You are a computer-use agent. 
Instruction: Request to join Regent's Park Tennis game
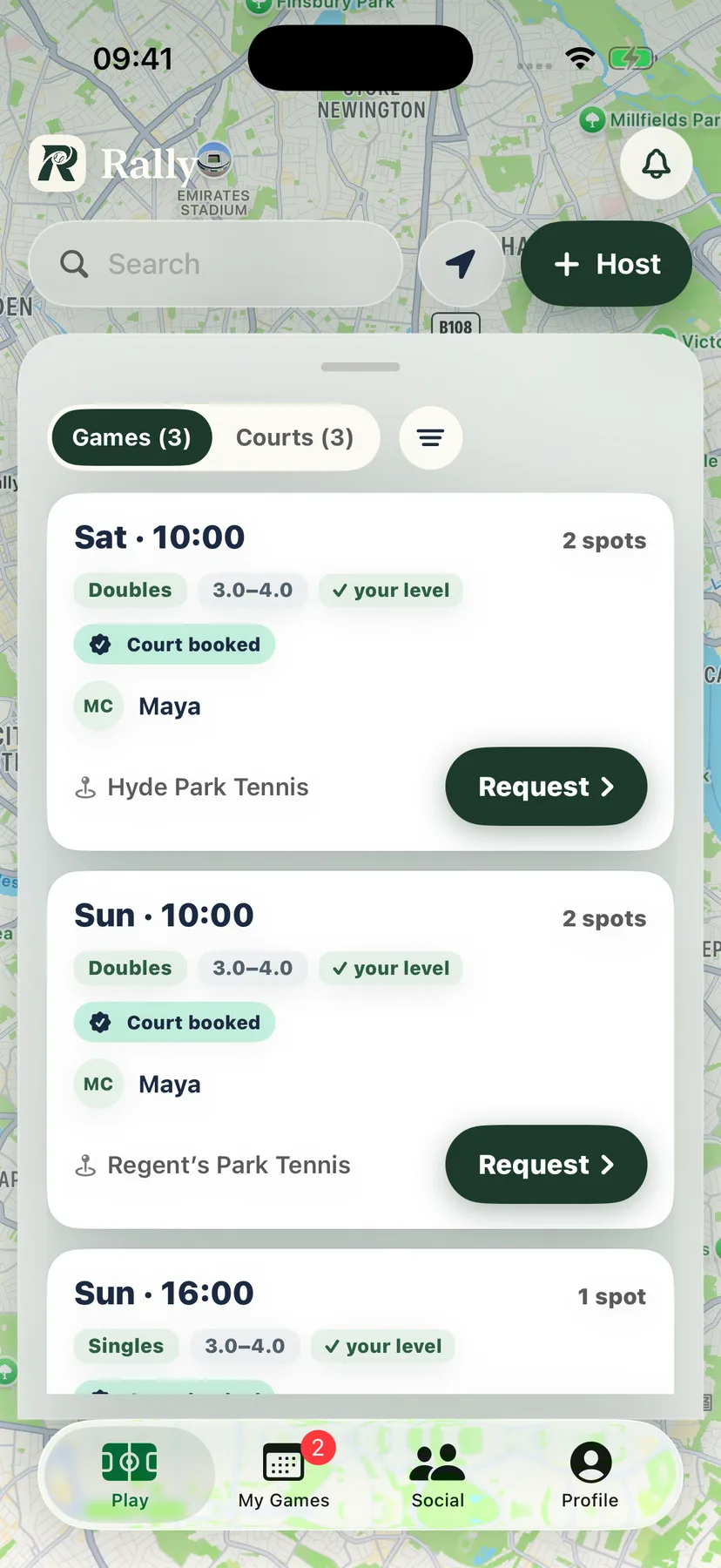[x=546, y=1165]
